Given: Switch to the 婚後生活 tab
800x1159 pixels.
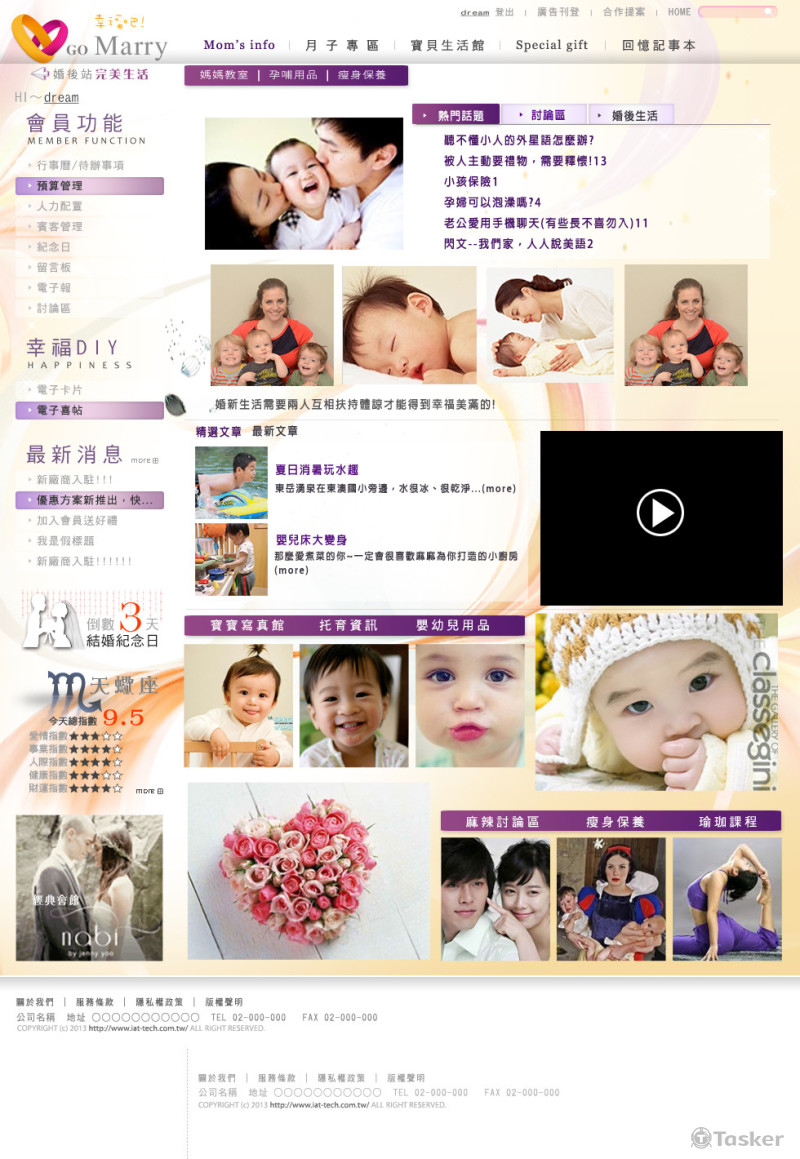Looking at the screenshot, I should [634, 115].
